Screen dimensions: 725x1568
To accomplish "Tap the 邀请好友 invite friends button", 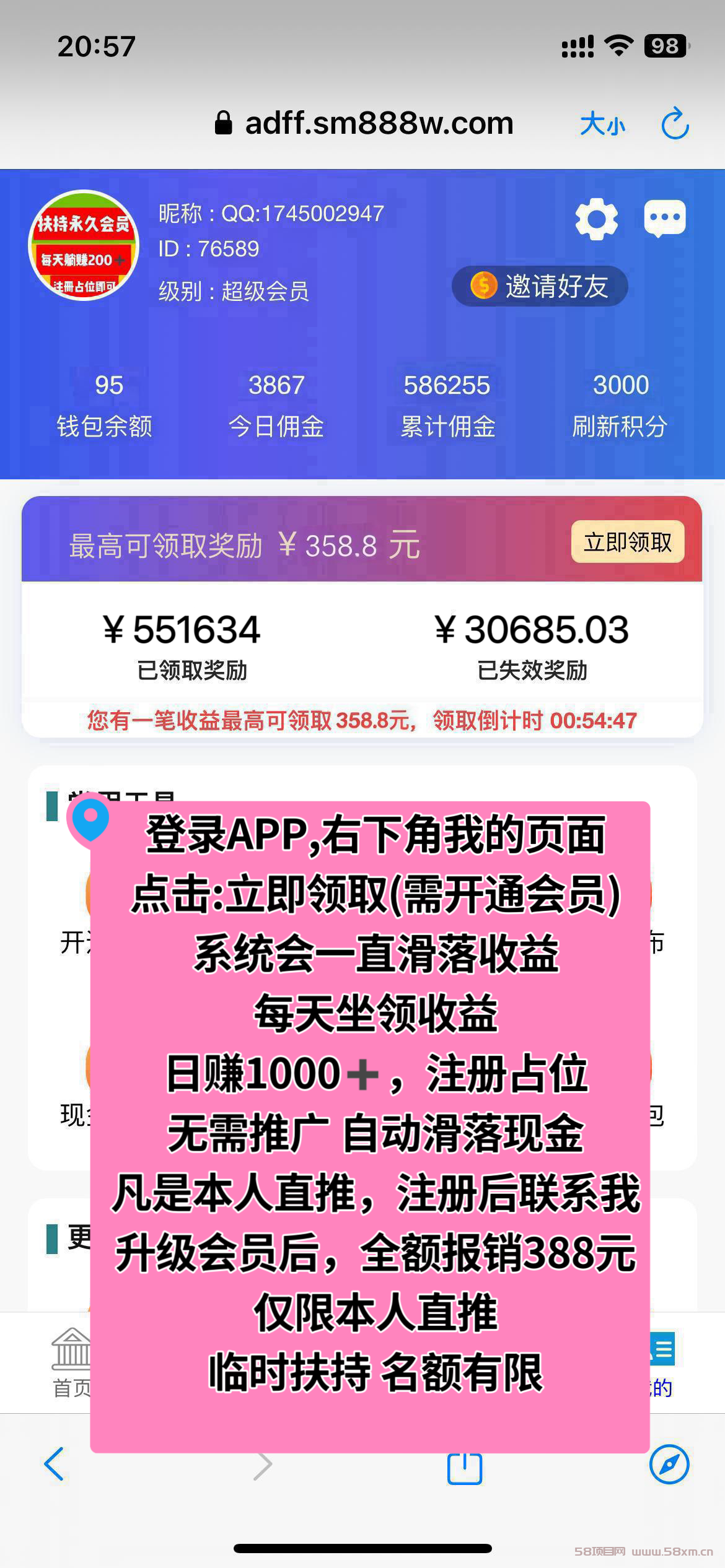I will pyautogui.click(x=540, y=286).
